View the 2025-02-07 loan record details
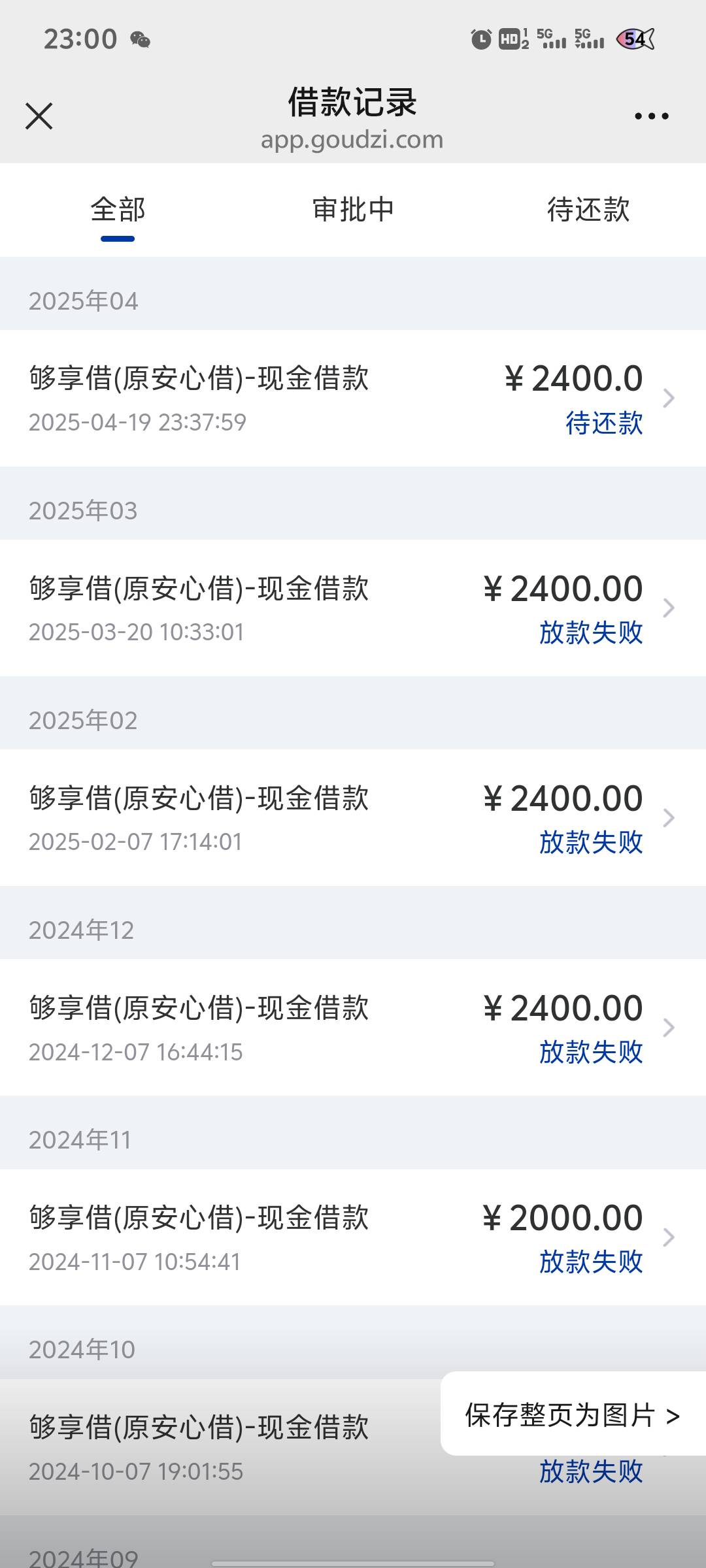Viewport: 706px width, 1568px height. [353, 817]
